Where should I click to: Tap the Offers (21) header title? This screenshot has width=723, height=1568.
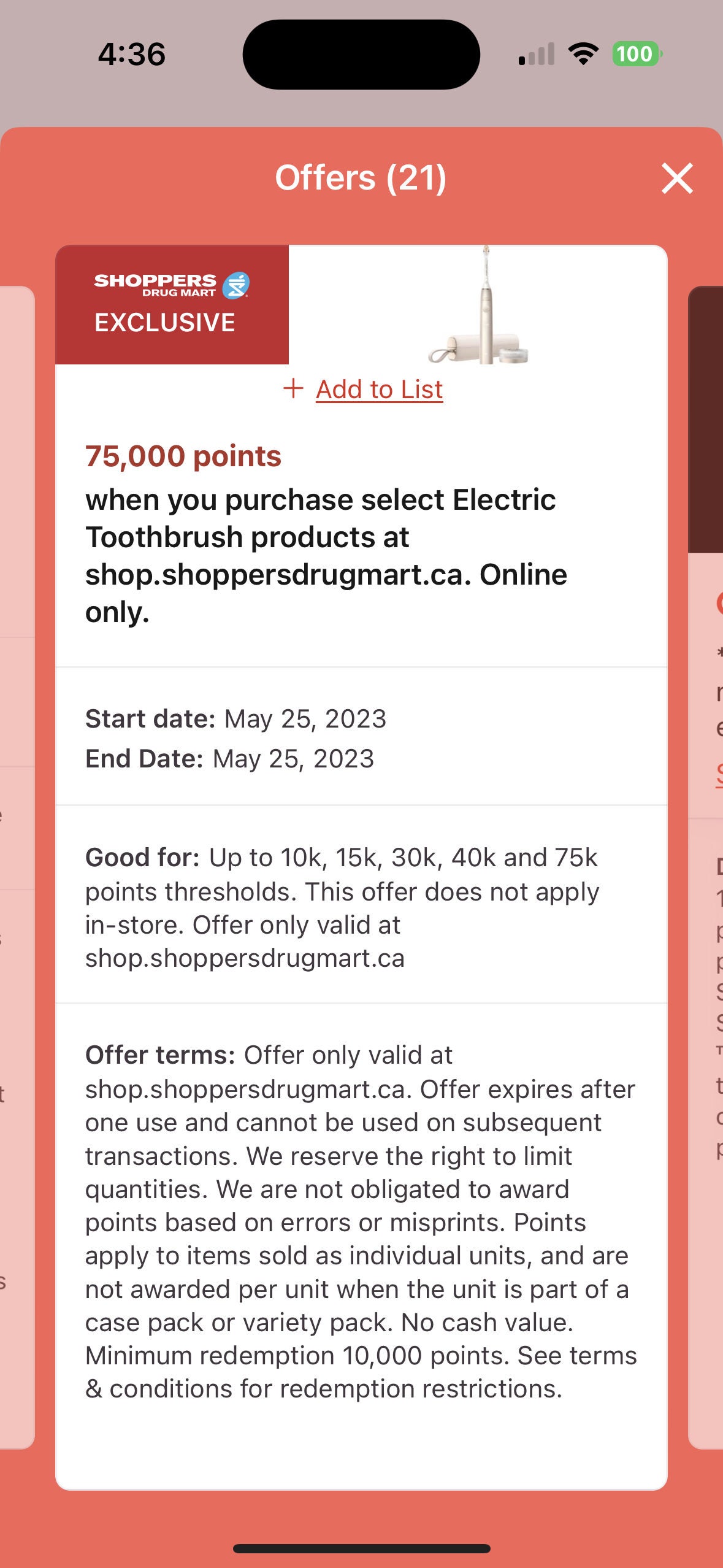(x=361, y=179)
